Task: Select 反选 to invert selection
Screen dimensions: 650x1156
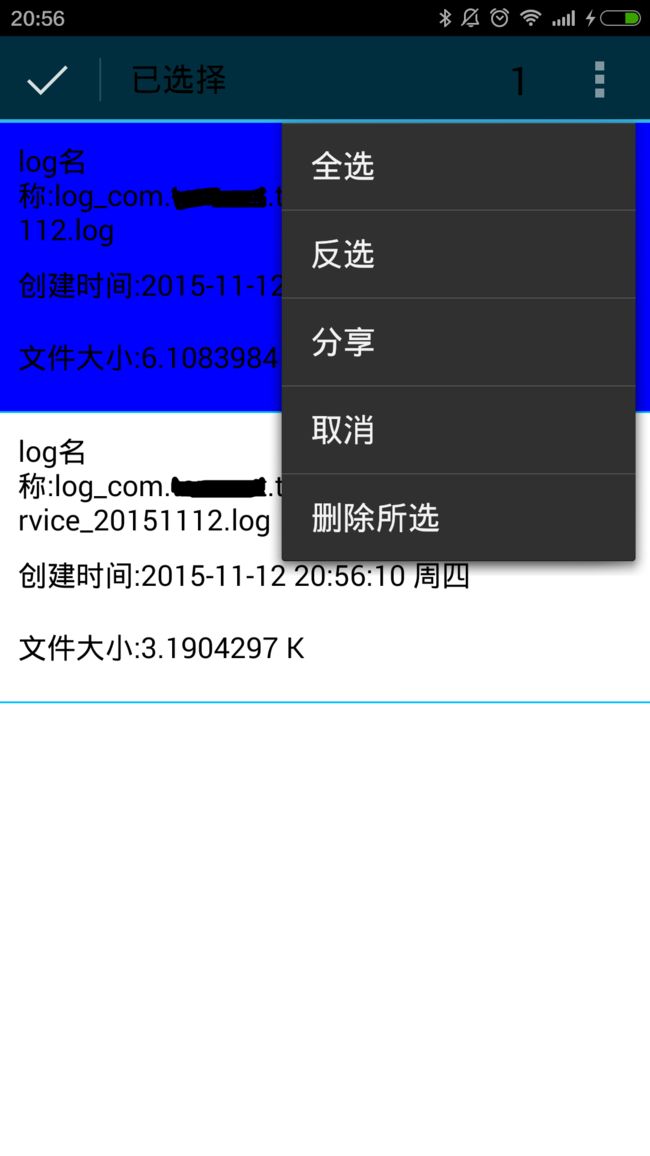Action: point(458,254)
